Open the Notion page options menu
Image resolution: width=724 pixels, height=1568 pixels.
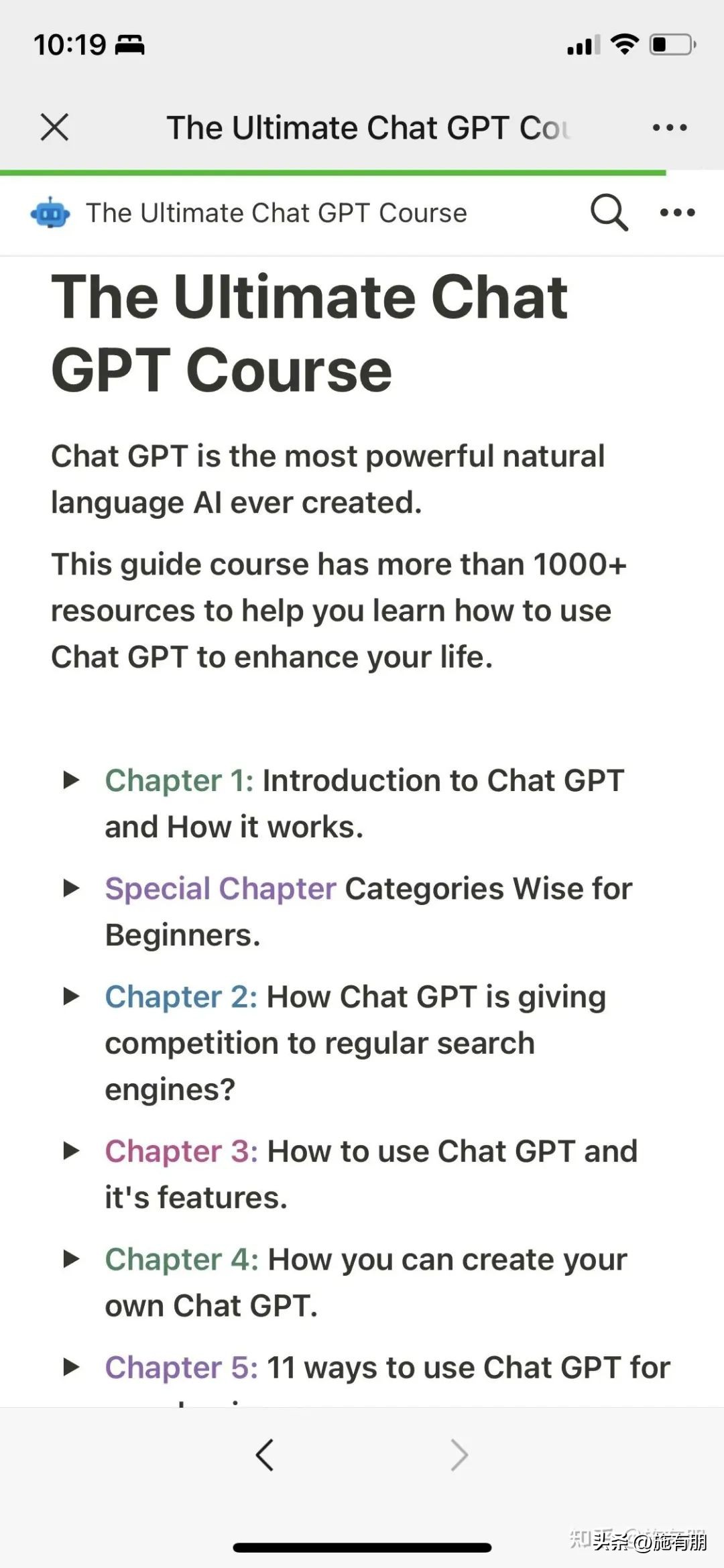pyautogui.click(x=677, y=213)
